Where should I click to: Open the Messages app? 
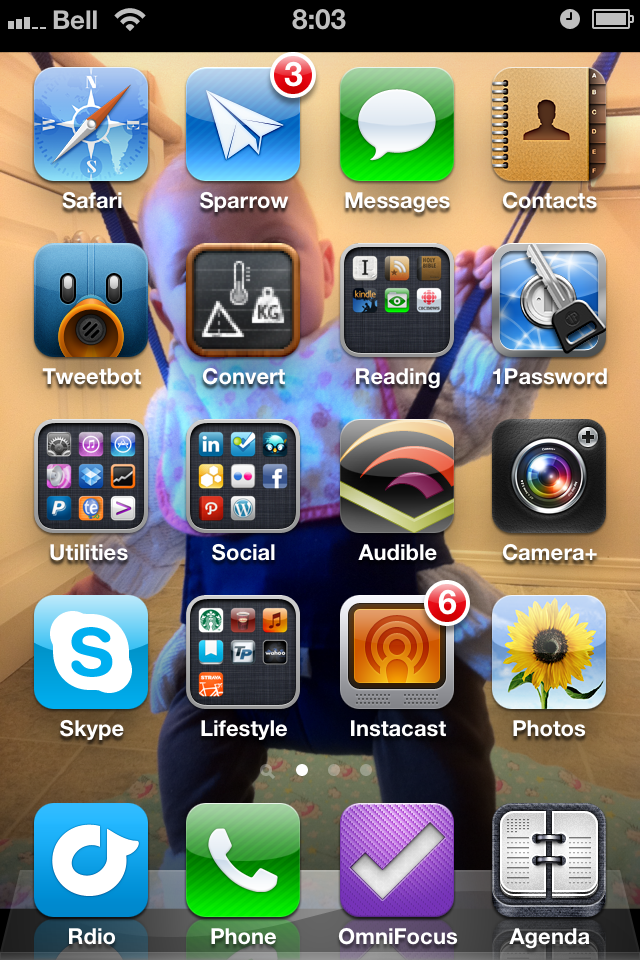click(x=397, y=125)
